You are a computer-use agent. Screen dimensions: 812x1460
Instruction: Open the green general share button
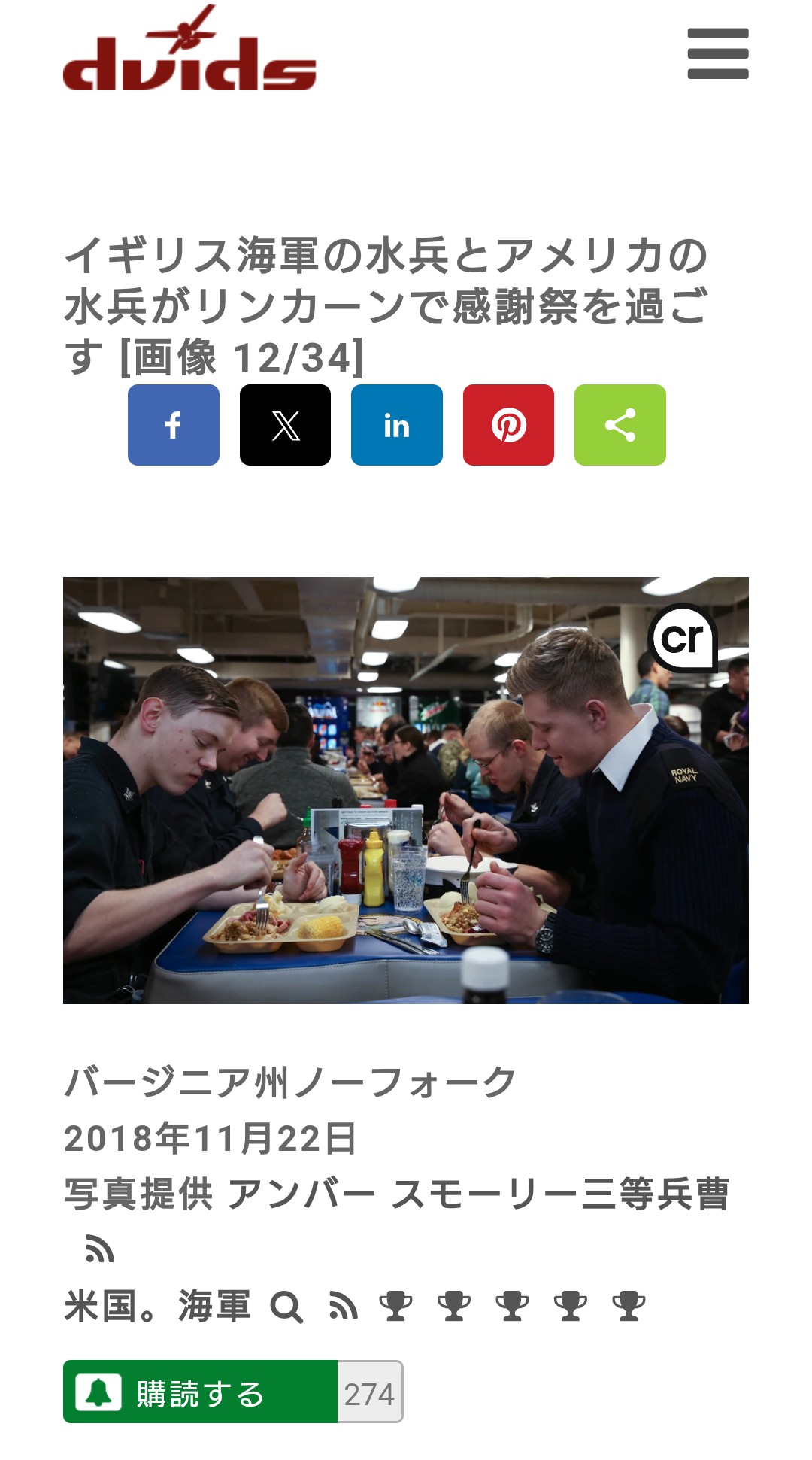(x=620, y=425)
